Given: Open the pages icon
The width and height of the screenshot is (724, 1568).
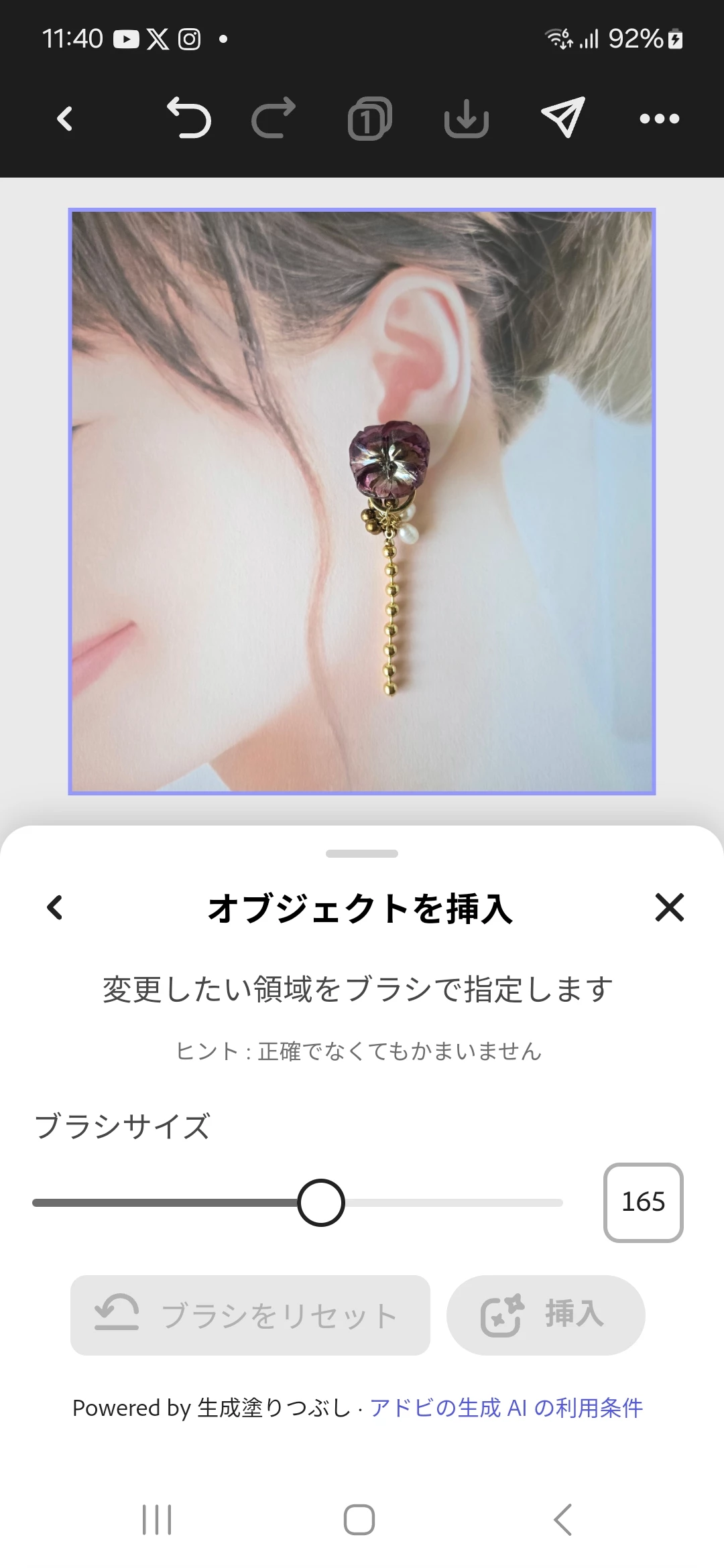Looking at the screenshot, I should point(369,119).
